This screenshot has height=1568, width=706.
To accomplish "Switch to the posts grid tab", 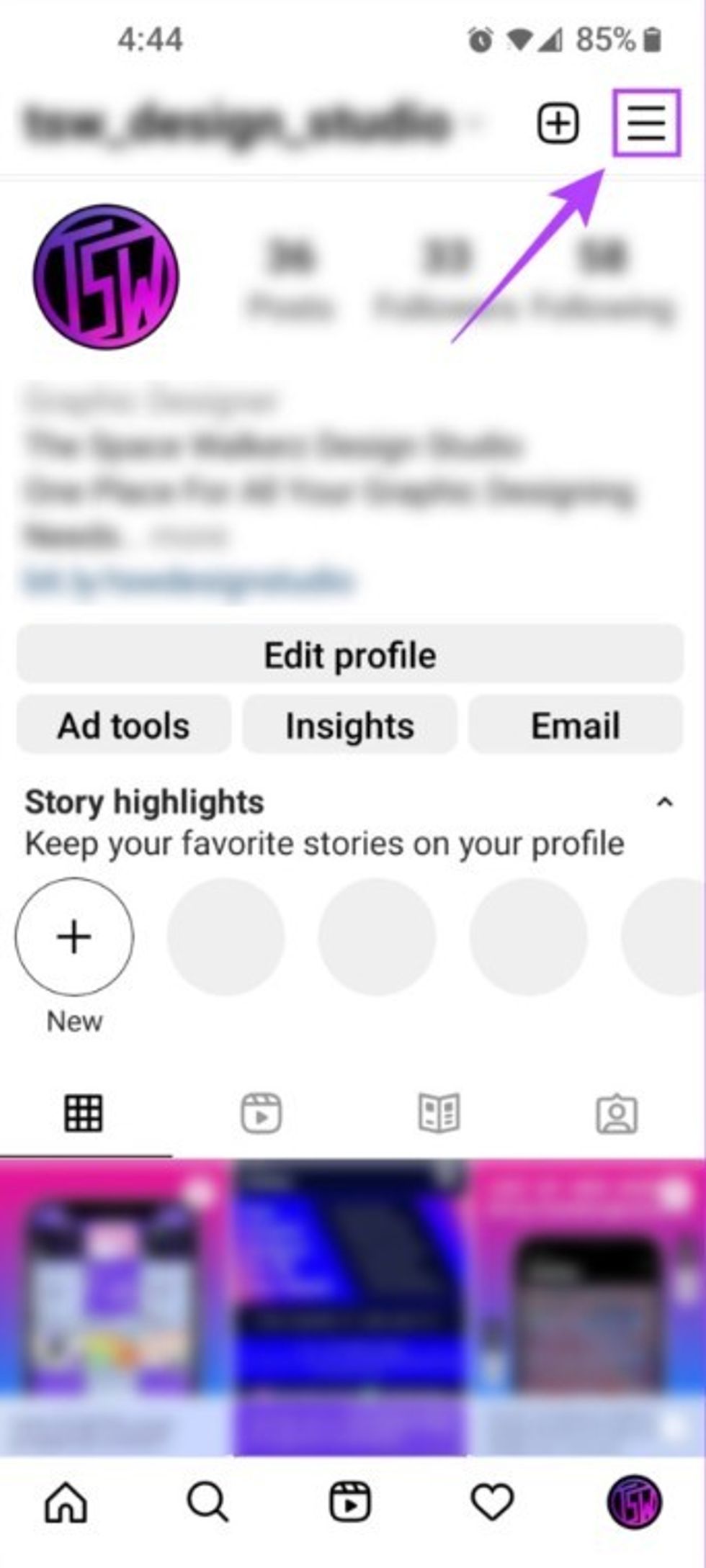I will [x=84, y=1114].
